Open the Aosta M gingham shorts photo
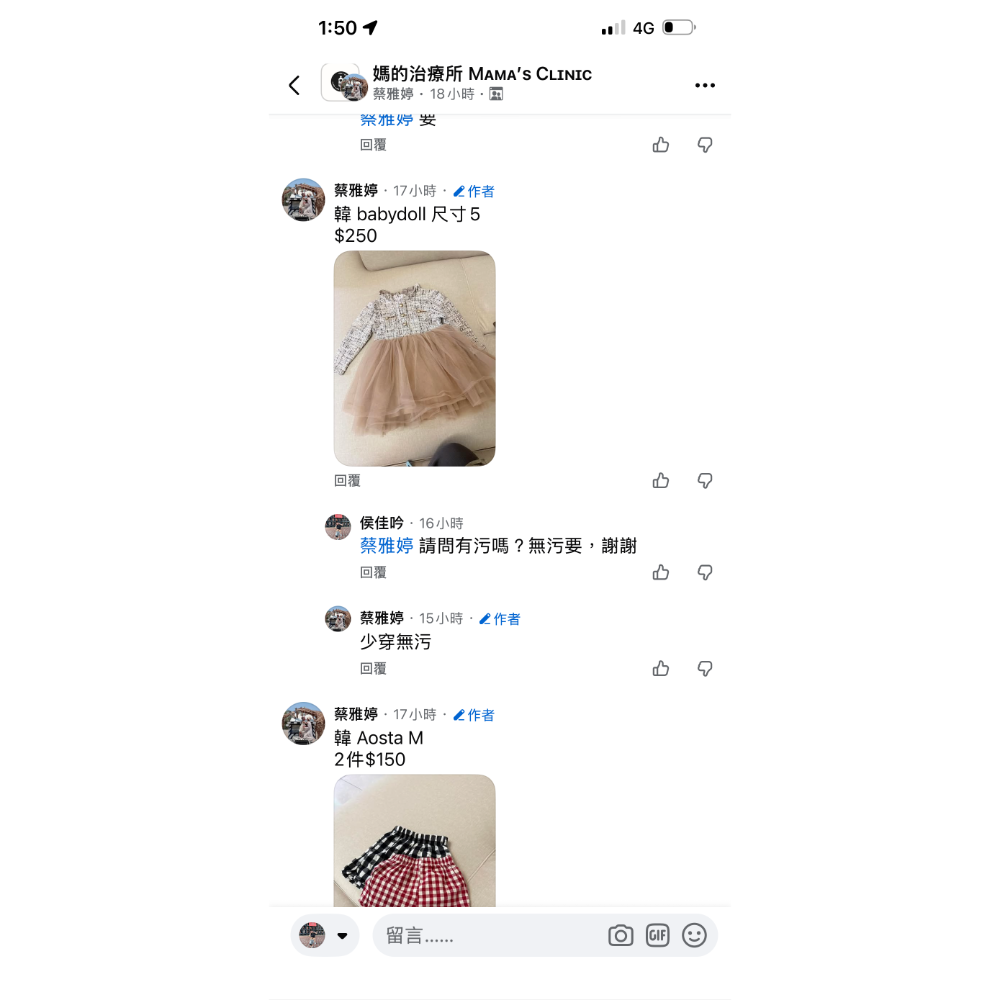Viewport: 1000px width, 1000px height. [414, 840]
